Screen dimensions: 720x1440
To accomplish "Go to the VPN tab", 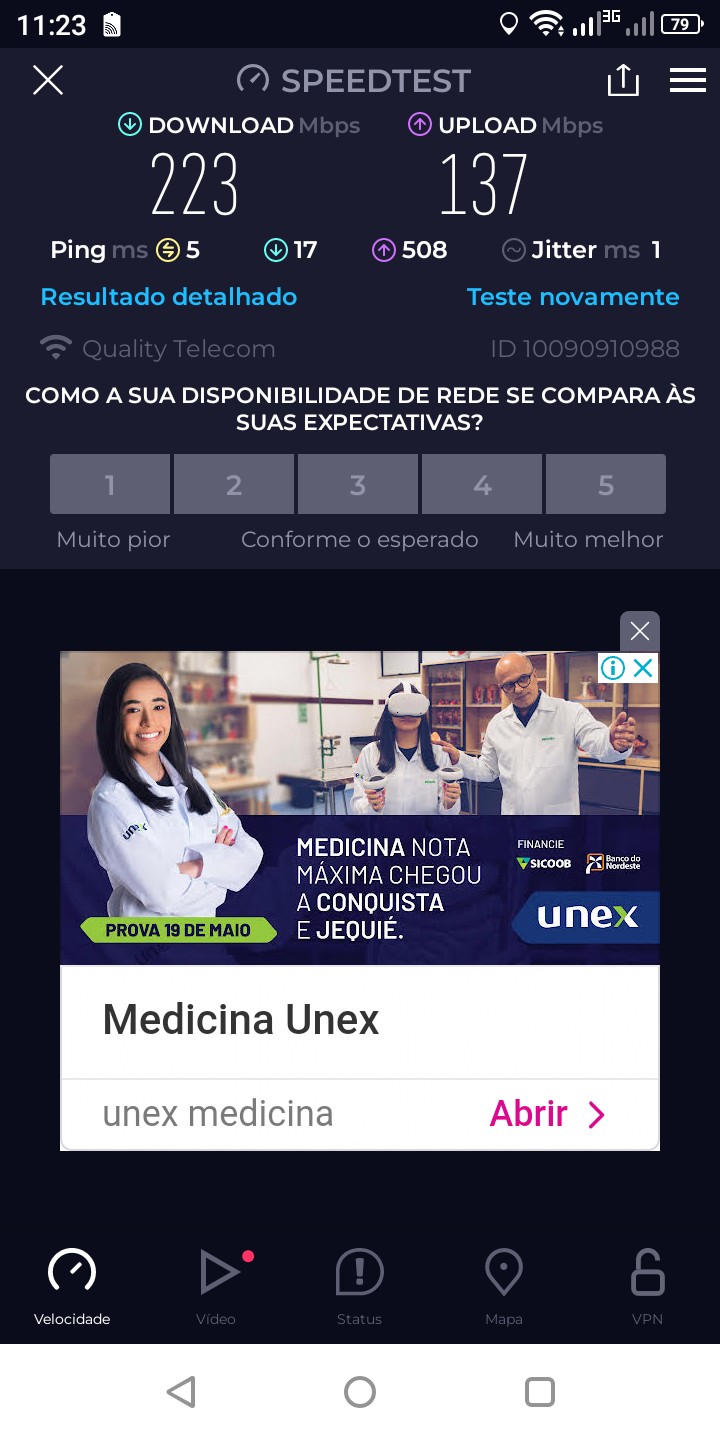I will click(x=647, y=1287).
